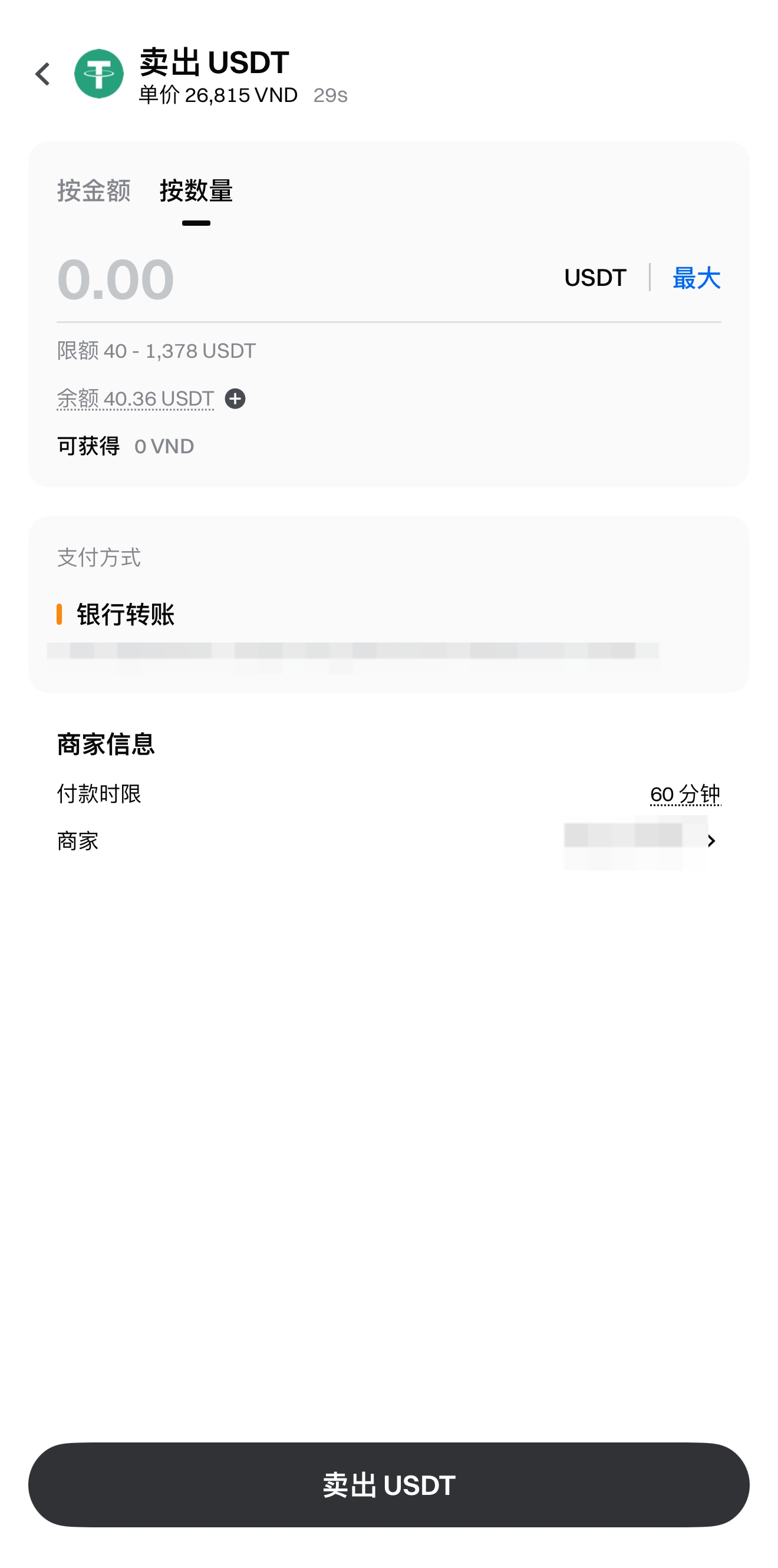Tap 最大 to fill the maximum amount
Viewport: 778px width, 1568px height.
click(696, 278)
